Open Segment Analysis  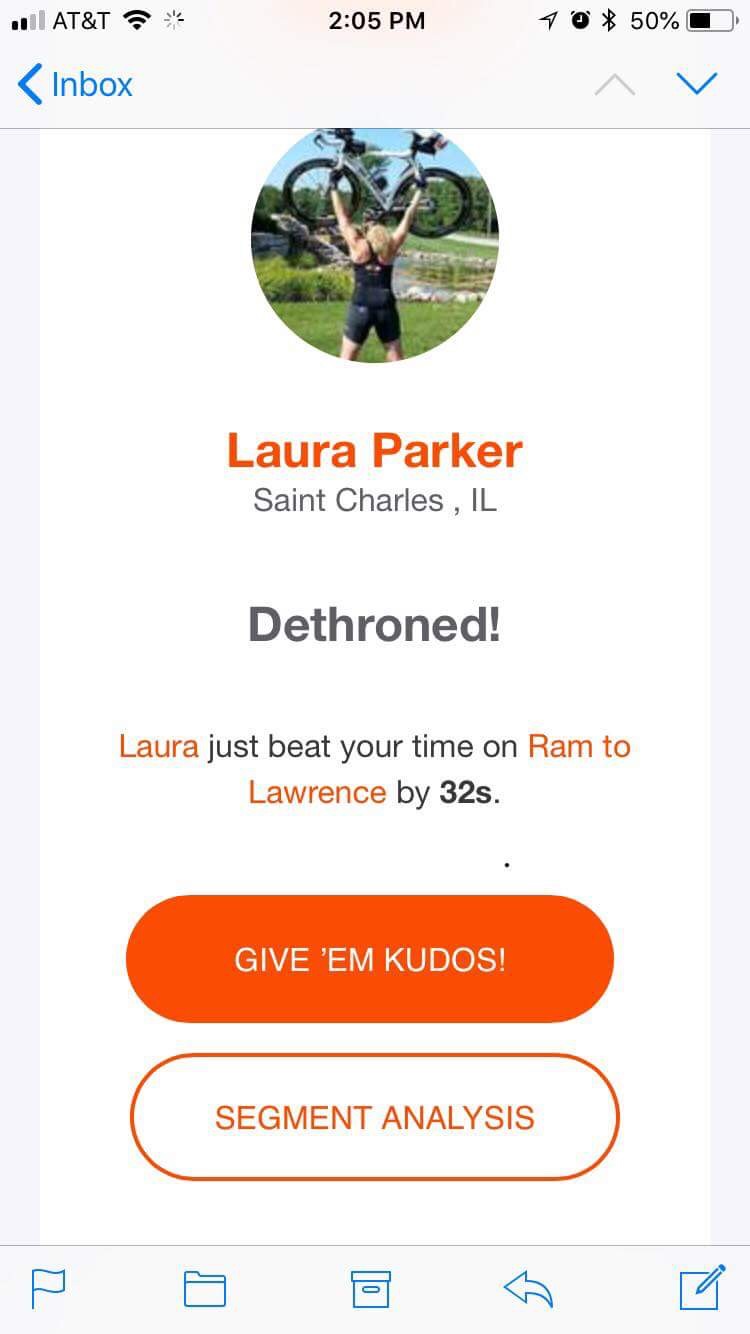pos(374,1117)
